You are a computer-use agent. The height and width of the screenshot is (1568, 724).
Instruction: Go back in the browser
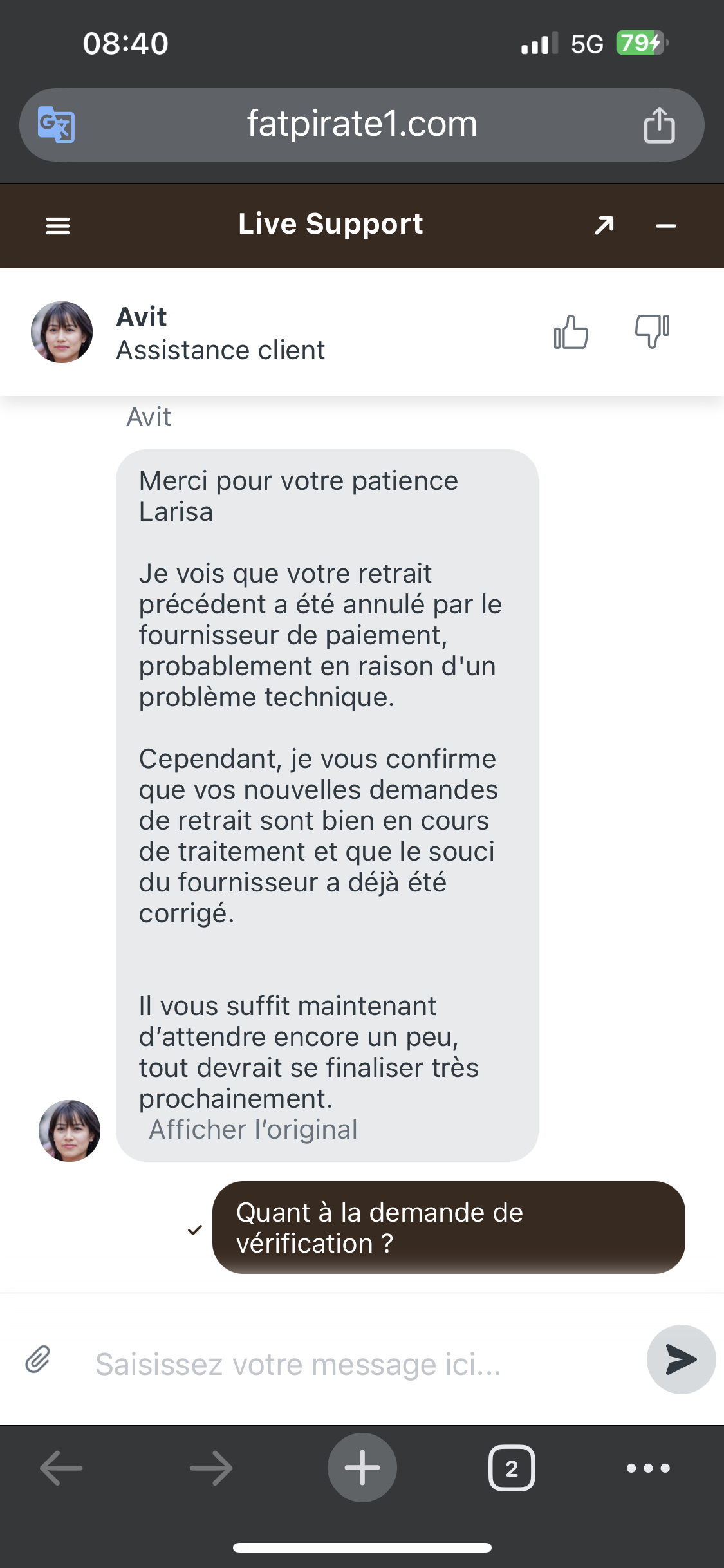(x=61, y=1468)
